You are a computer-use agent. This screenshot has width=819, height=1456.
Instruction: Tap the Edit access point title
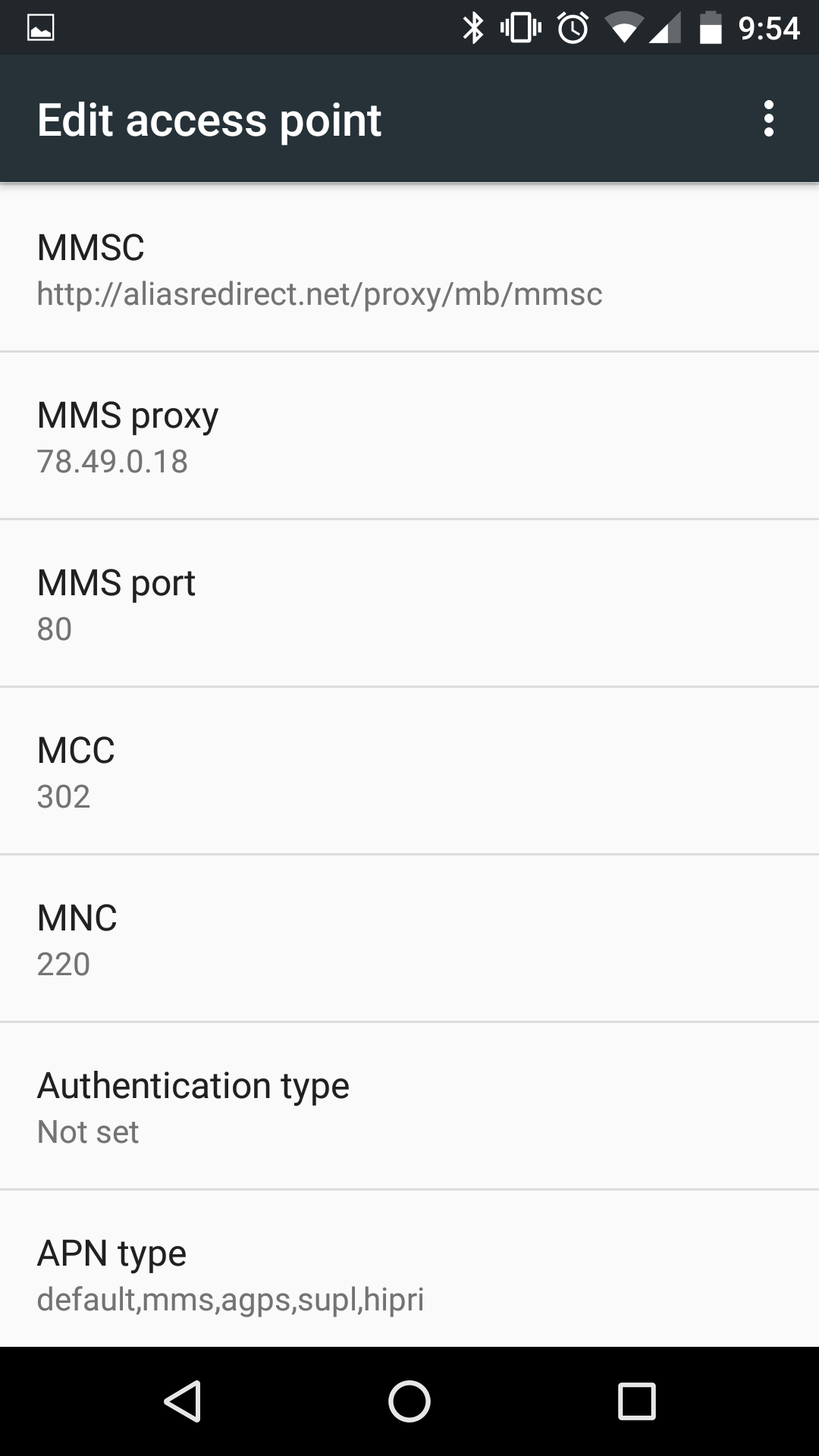tap(209, 118)
